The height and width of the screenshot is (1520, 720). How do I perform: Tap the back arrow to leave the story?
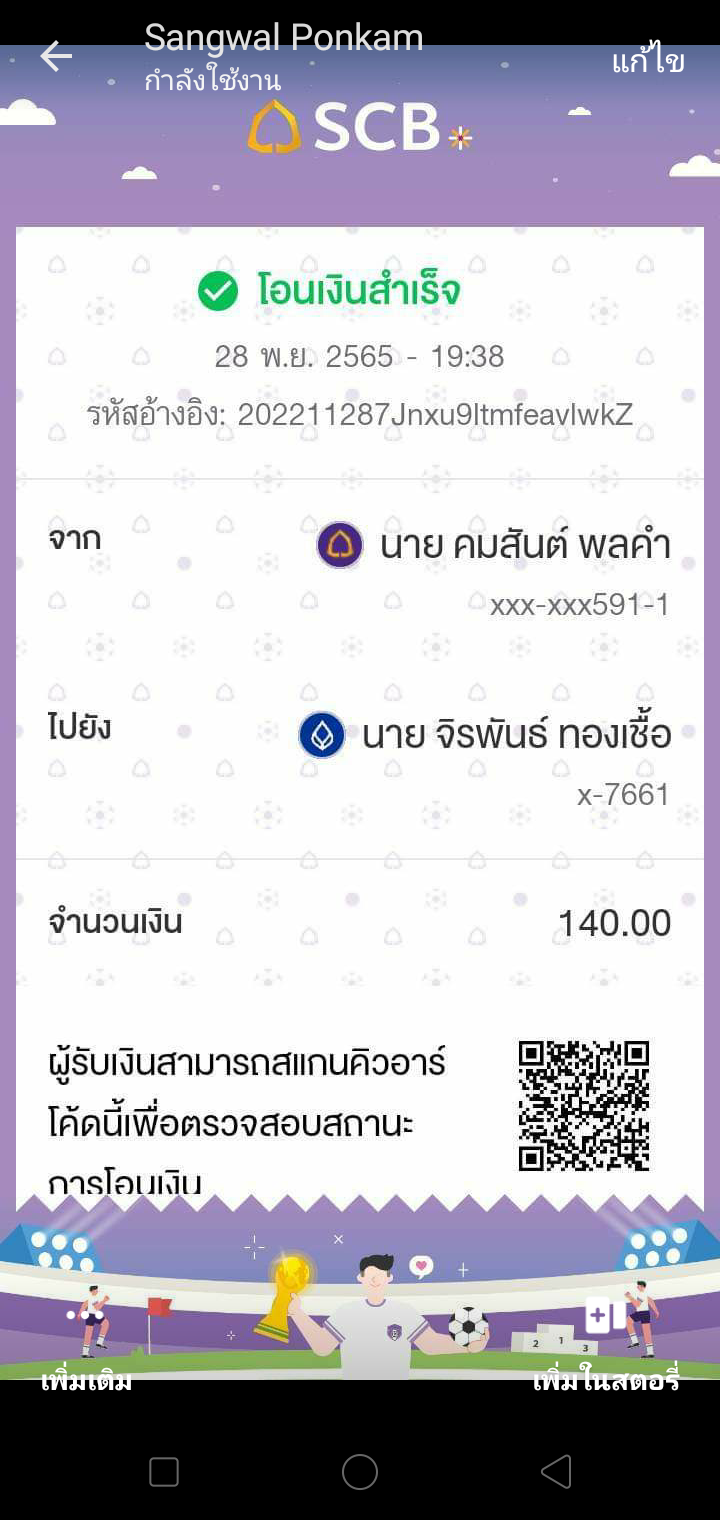click(x=56, y=57)
